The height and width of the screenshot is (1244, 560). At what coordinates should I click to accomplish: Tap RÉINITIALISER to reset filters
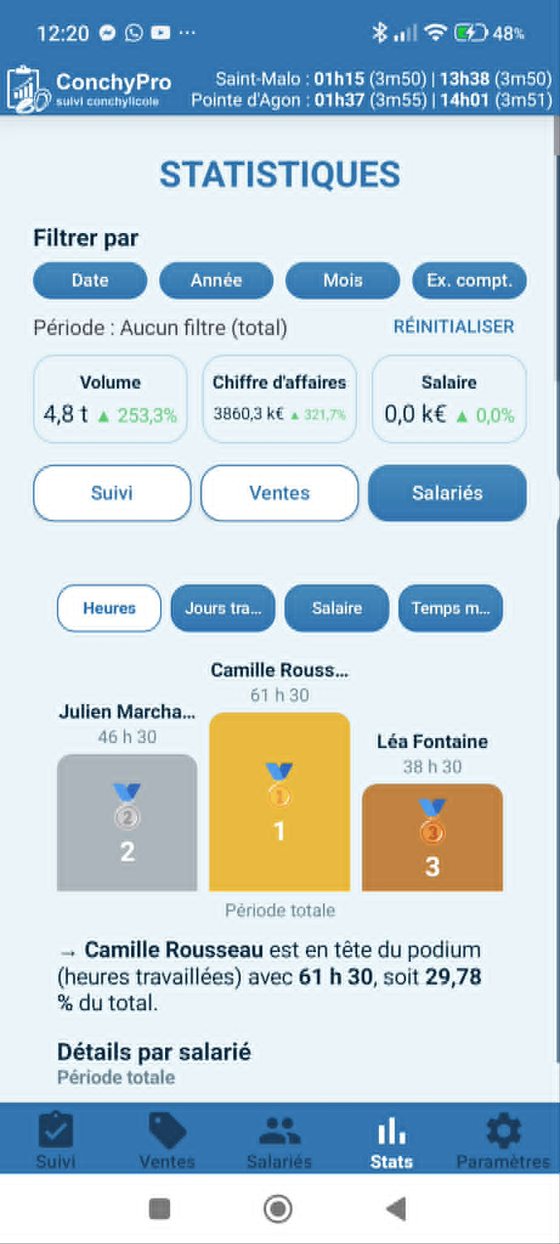(x=454, y=327)
